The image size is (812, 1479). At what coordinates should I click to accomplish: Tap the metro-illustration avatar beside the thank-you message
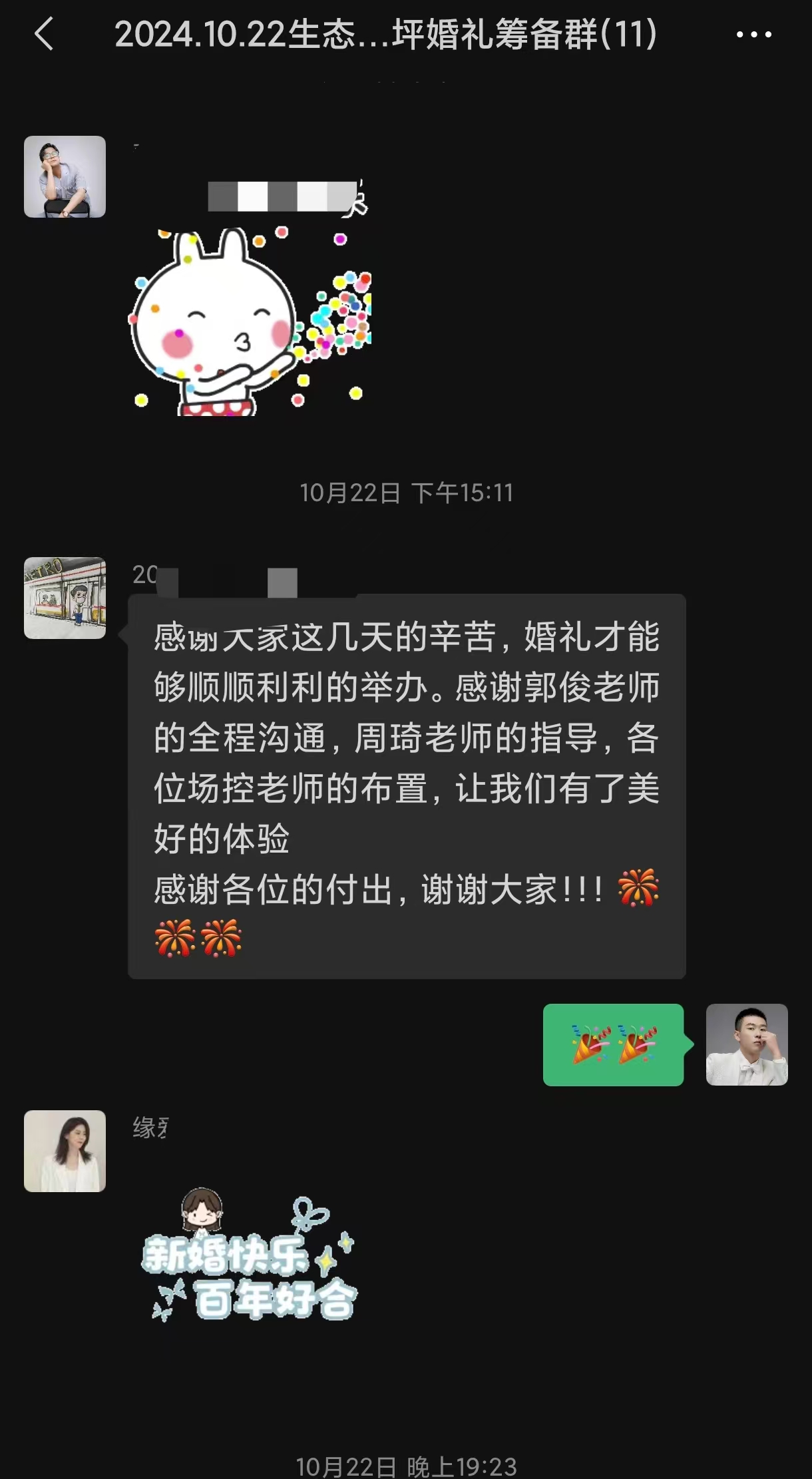[x=65, y=598]
